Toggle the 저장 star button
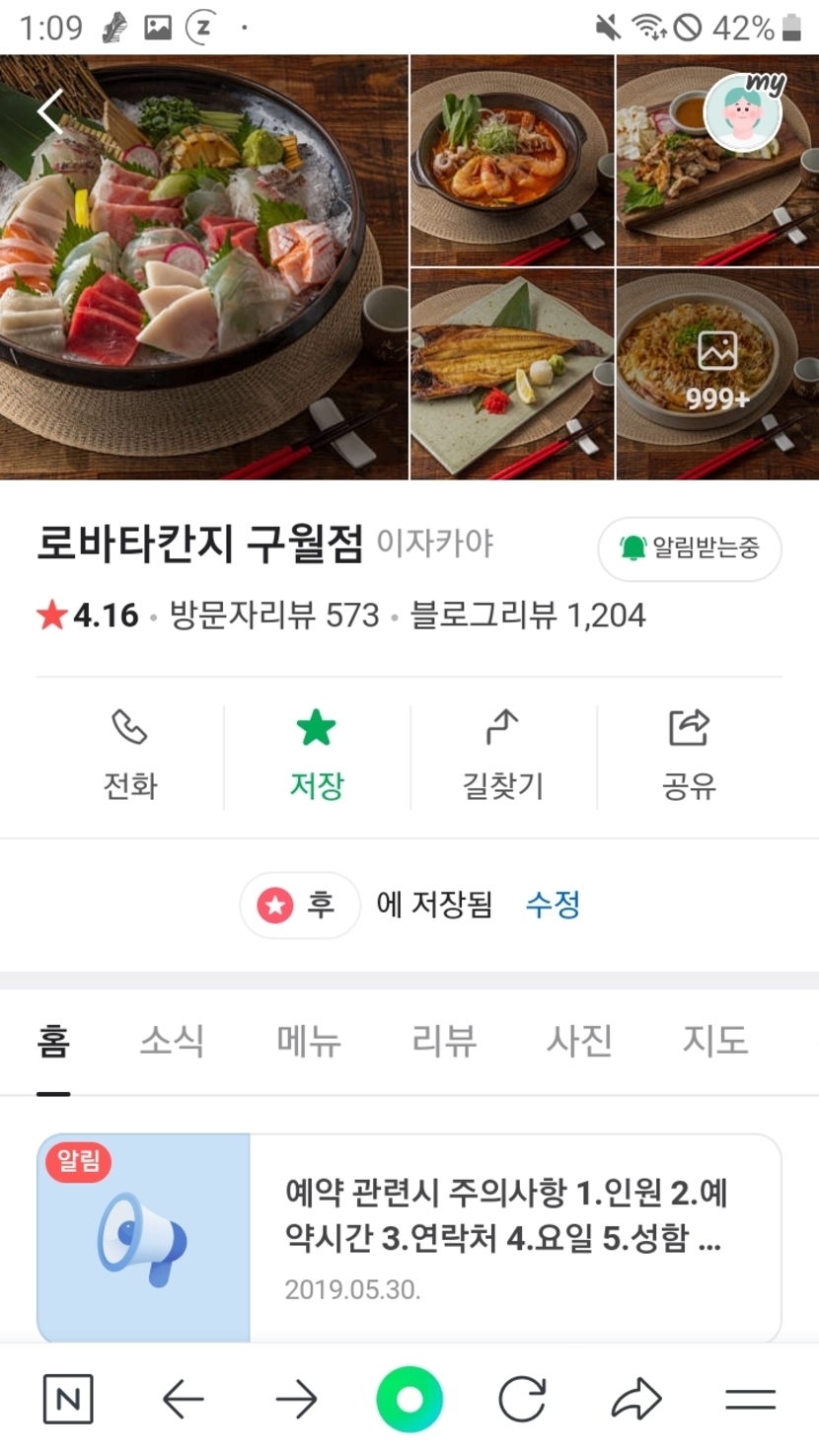Screen dimensions: 819x1456 click(x=317, y=757)
